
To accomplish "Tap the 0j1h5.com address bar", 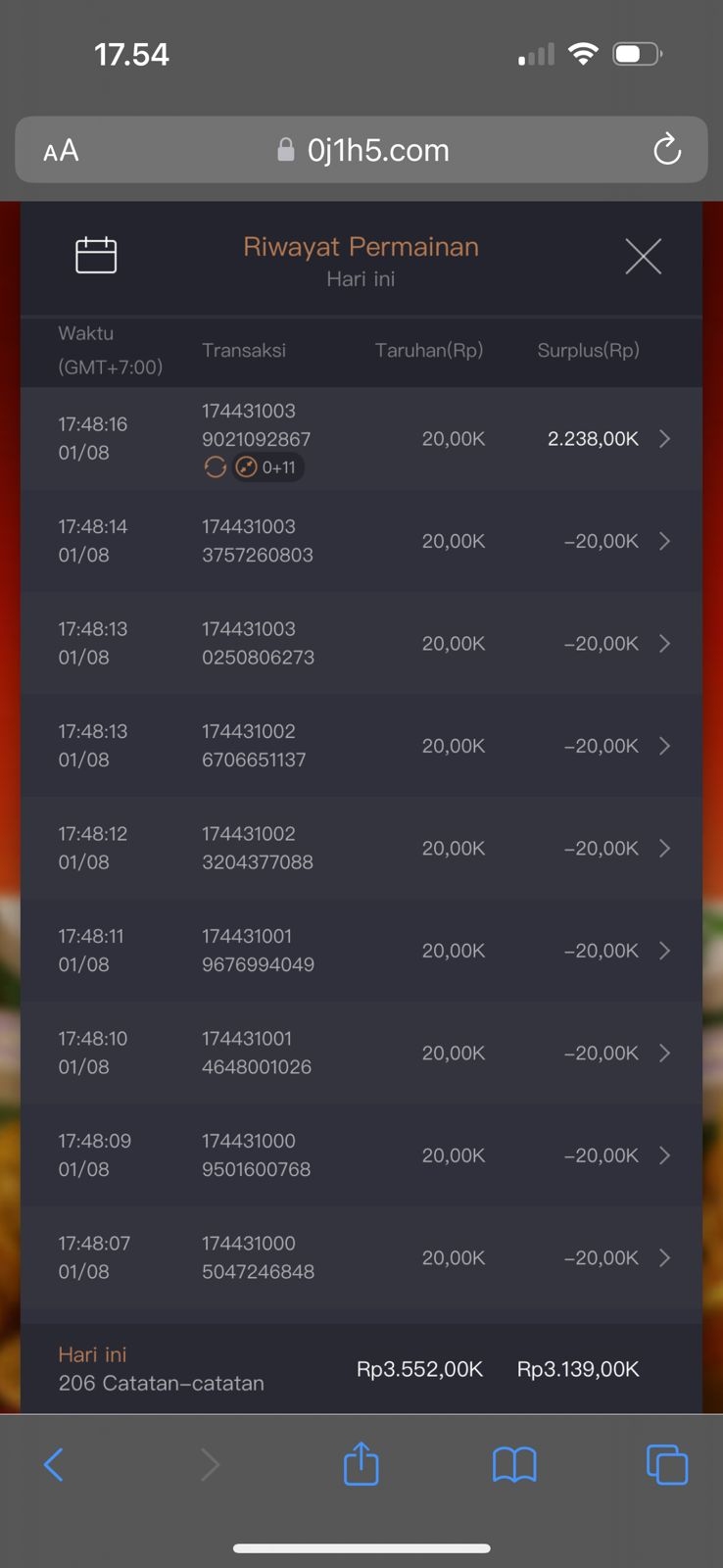I will pyautogui.click(x=364, y=150).
